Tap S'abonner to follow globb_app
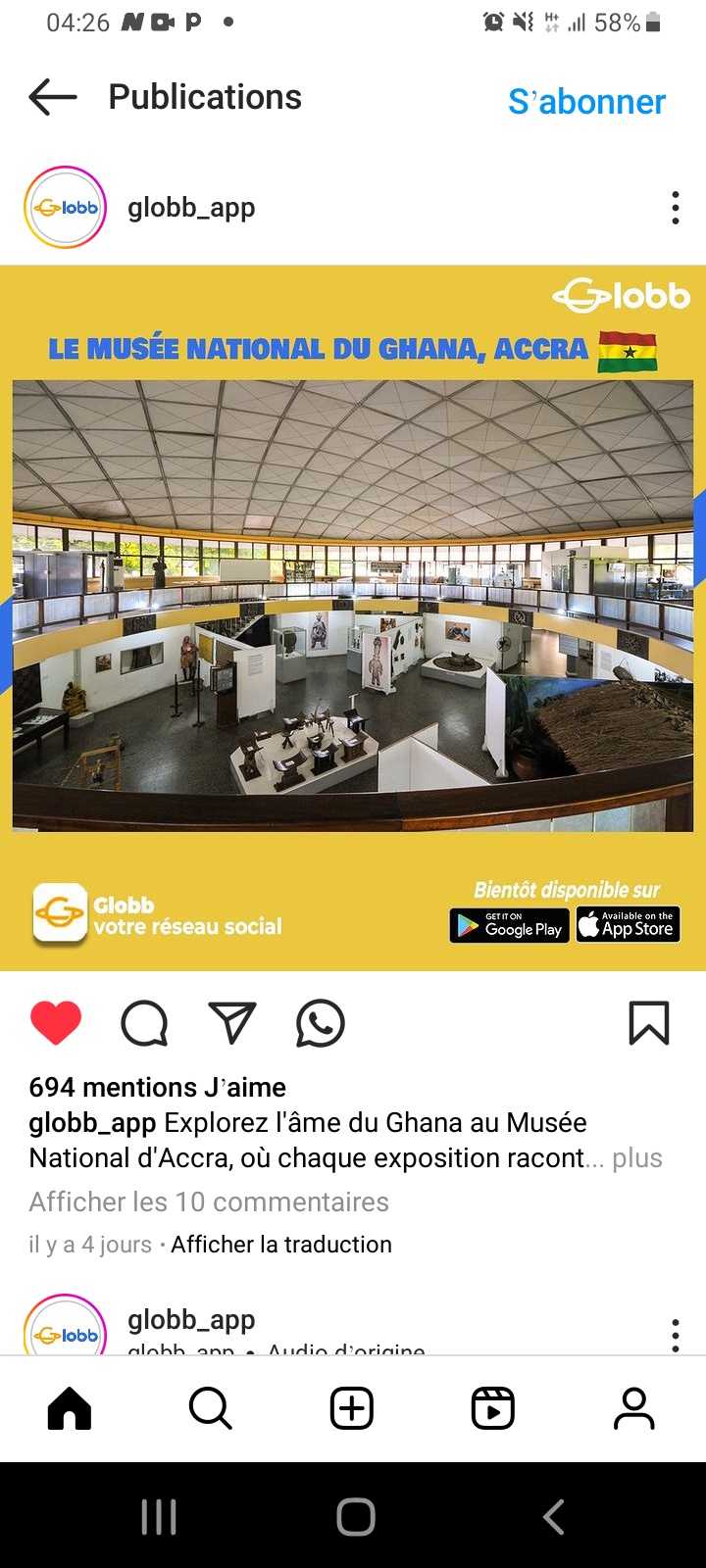706x1568 pixels. pos(586,101)
